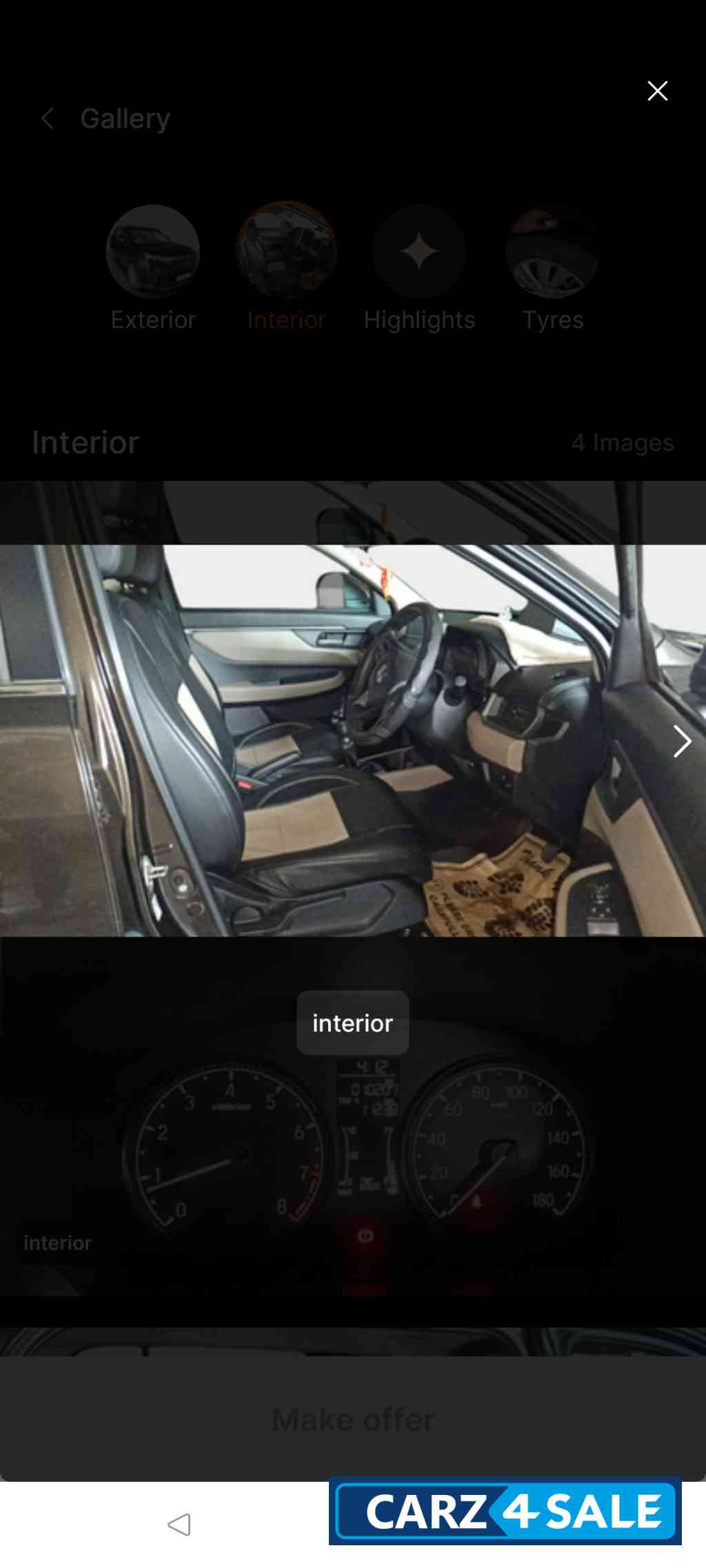
Task: Select the Interior section header
Action: 85,442
